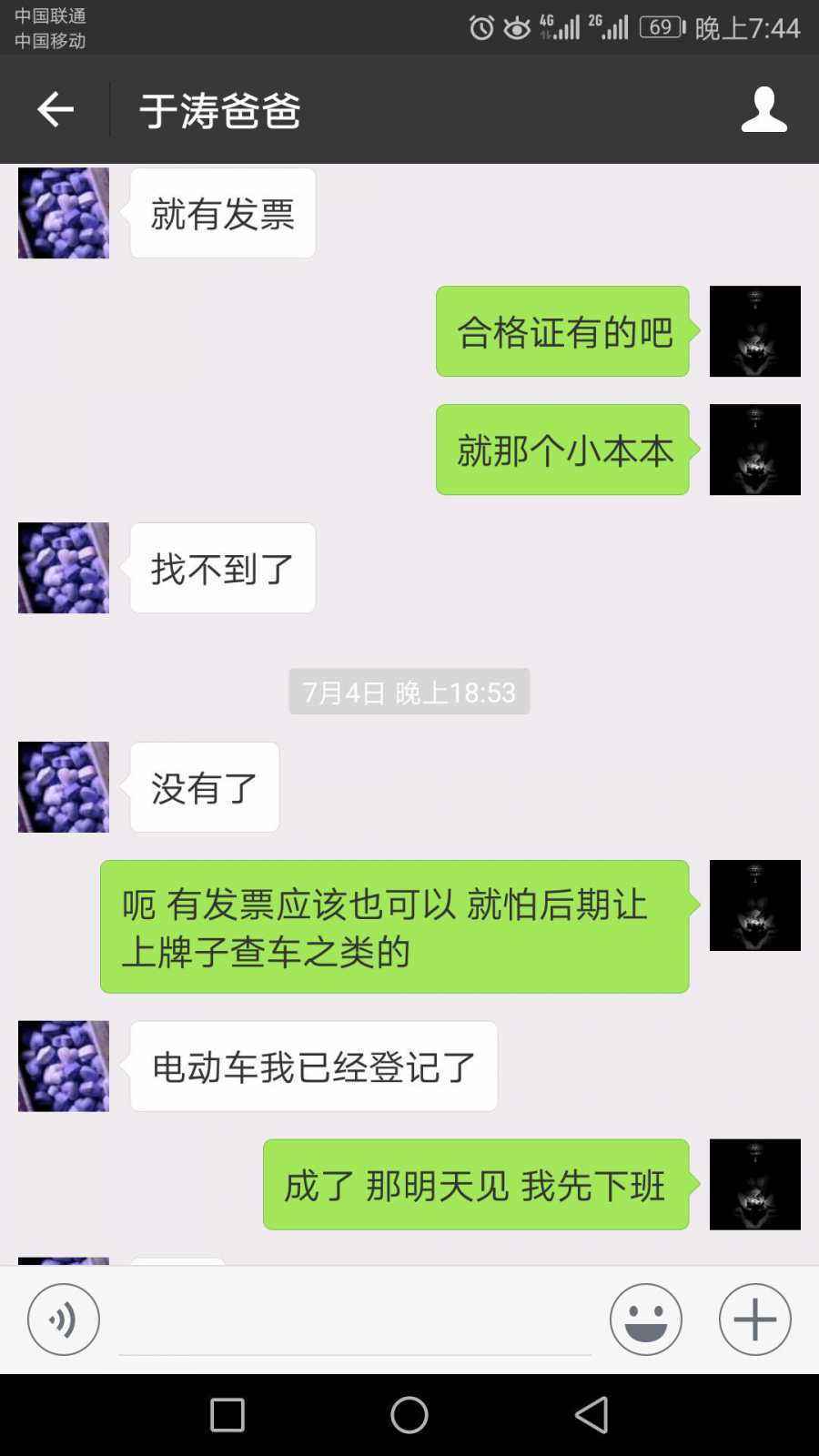Screen dimensions: 819x1456
Task: Tap contact's avatar beside 电动车我已经登记了
Action: pos(64,1066)
